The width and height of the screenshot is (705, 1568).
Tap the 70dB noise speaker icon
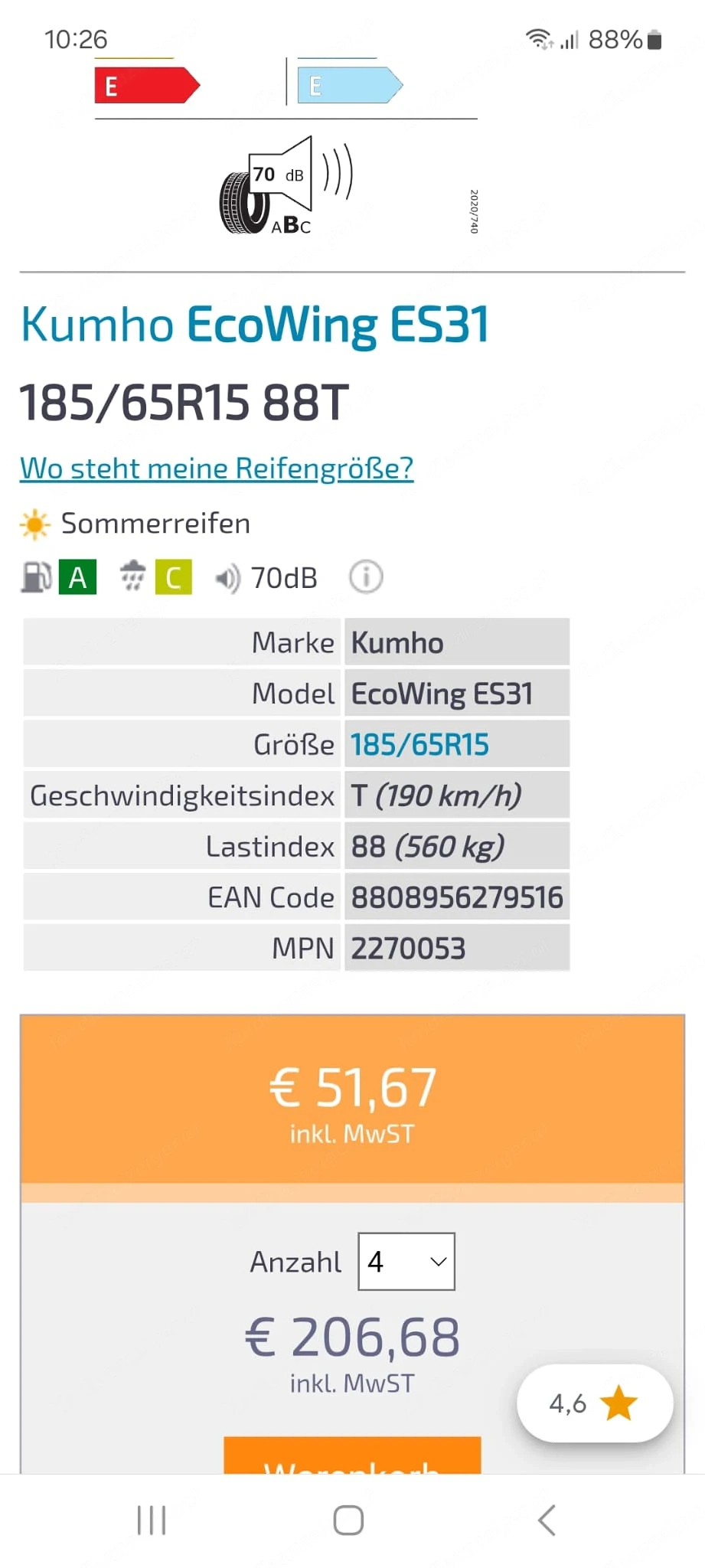[x=227, y=577]
